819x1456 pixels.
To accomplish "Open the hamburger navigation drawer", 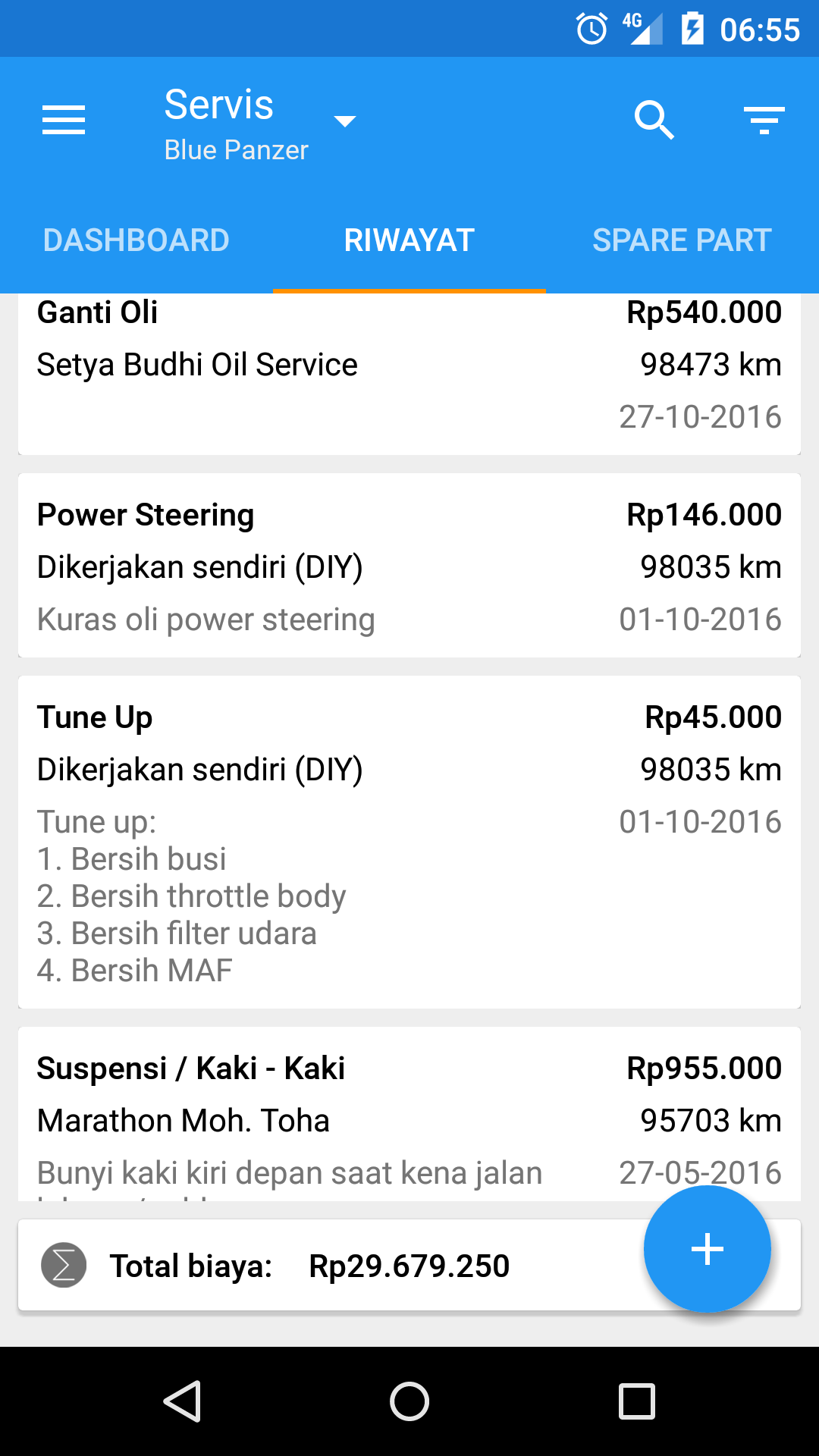I will pos(64,121).
